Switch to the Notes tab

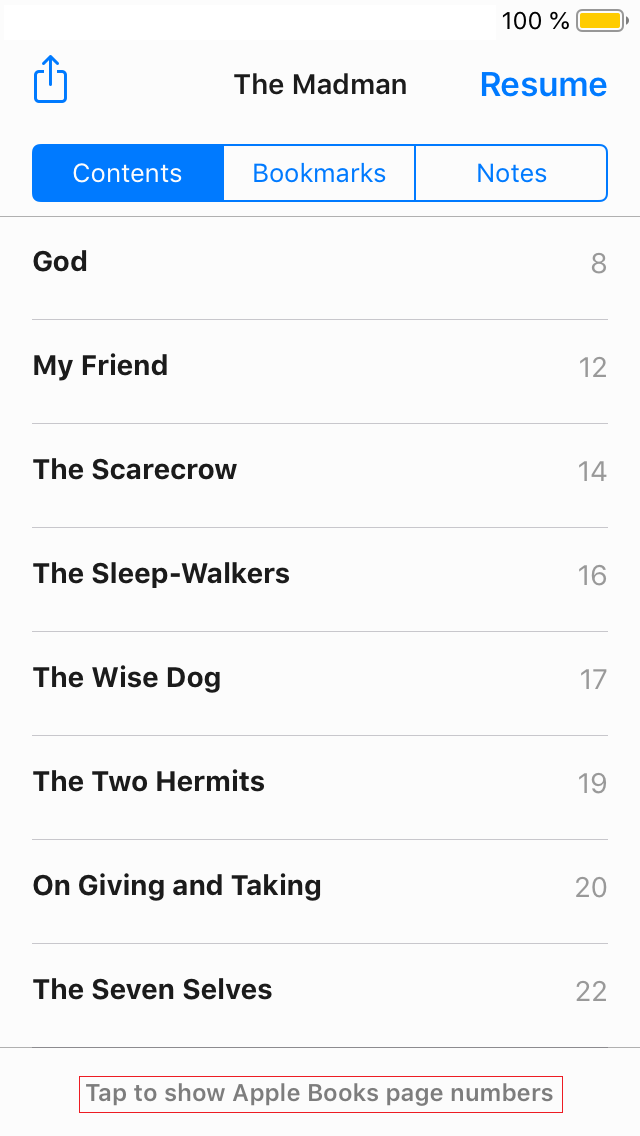pos(511,173)
